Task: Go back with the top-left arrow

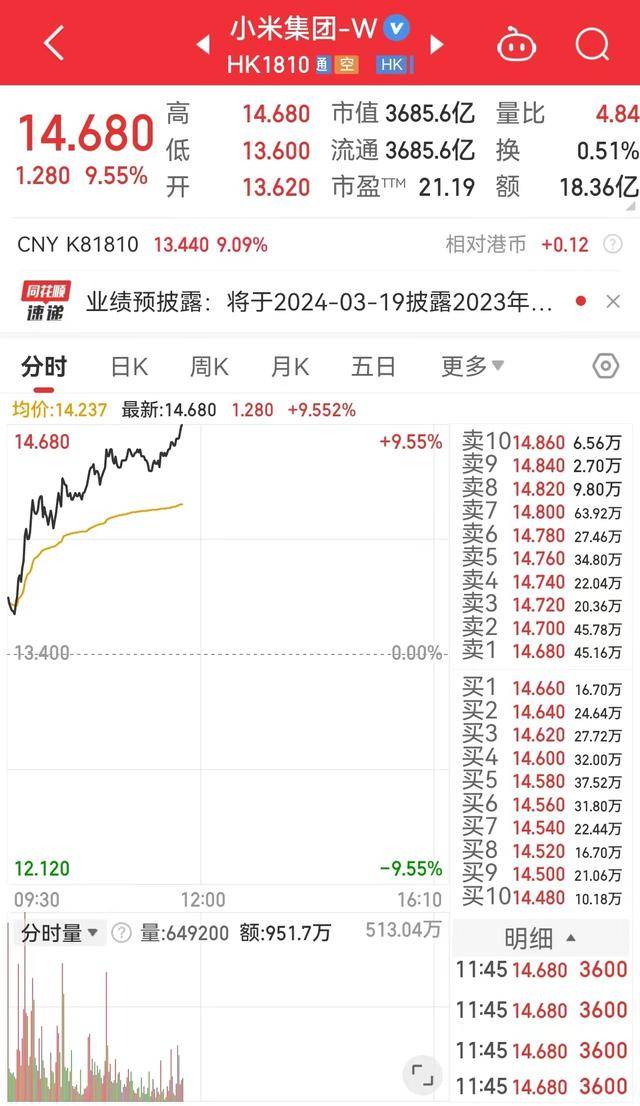Action: pos(54,44)
